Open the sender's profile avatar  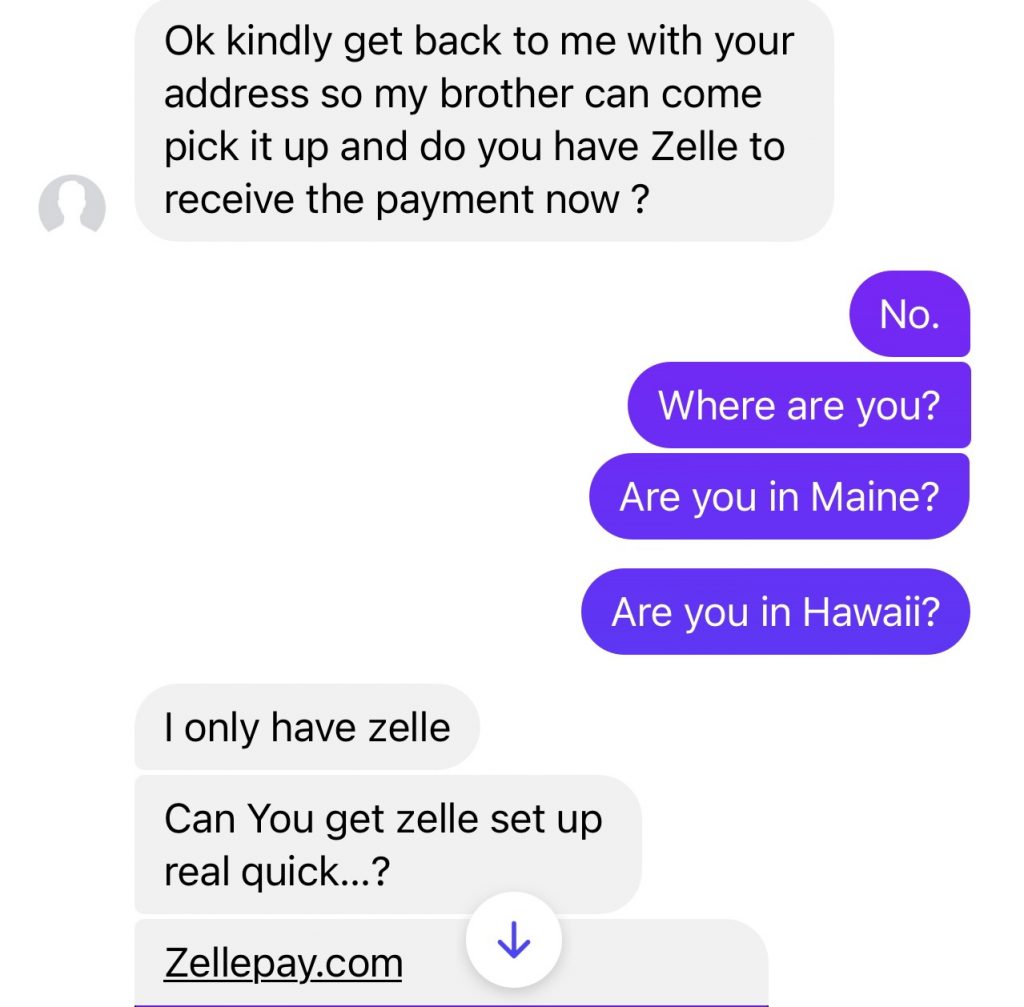click(72, 205)
